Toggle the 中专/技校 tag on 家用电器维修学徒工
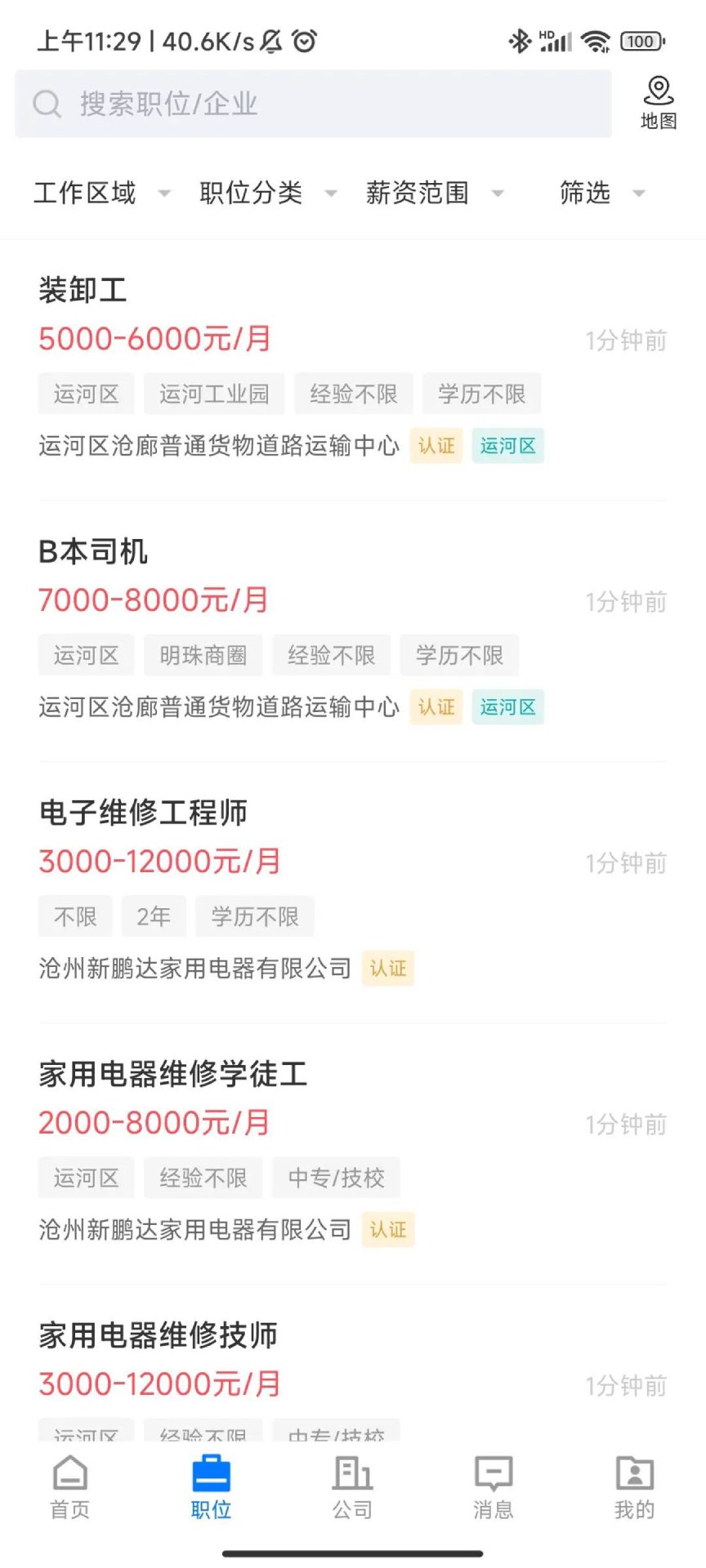The height and width of the screenshot is (1568, 706). pos(336,1178)
